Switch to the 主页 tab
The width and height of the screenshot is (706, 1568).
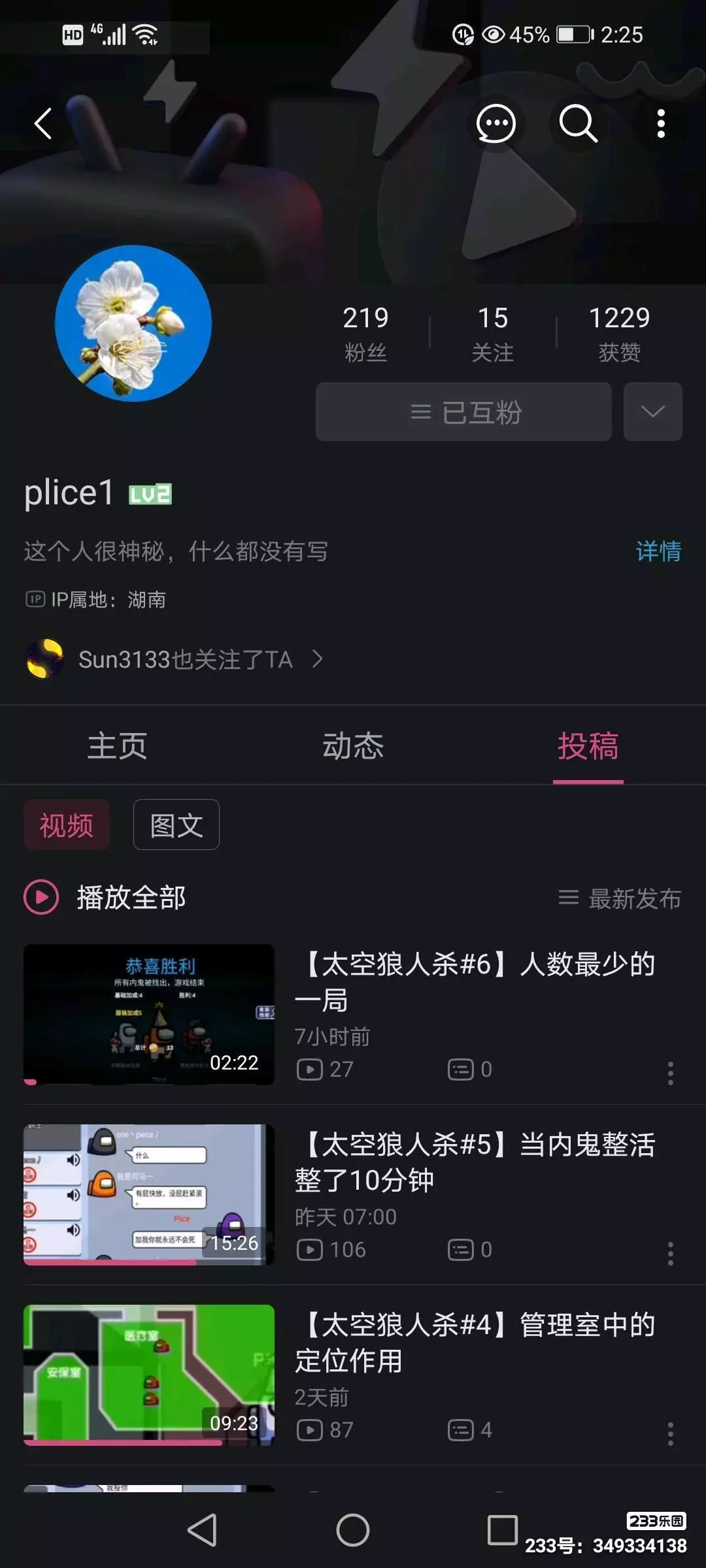click(x=118, y=745)
